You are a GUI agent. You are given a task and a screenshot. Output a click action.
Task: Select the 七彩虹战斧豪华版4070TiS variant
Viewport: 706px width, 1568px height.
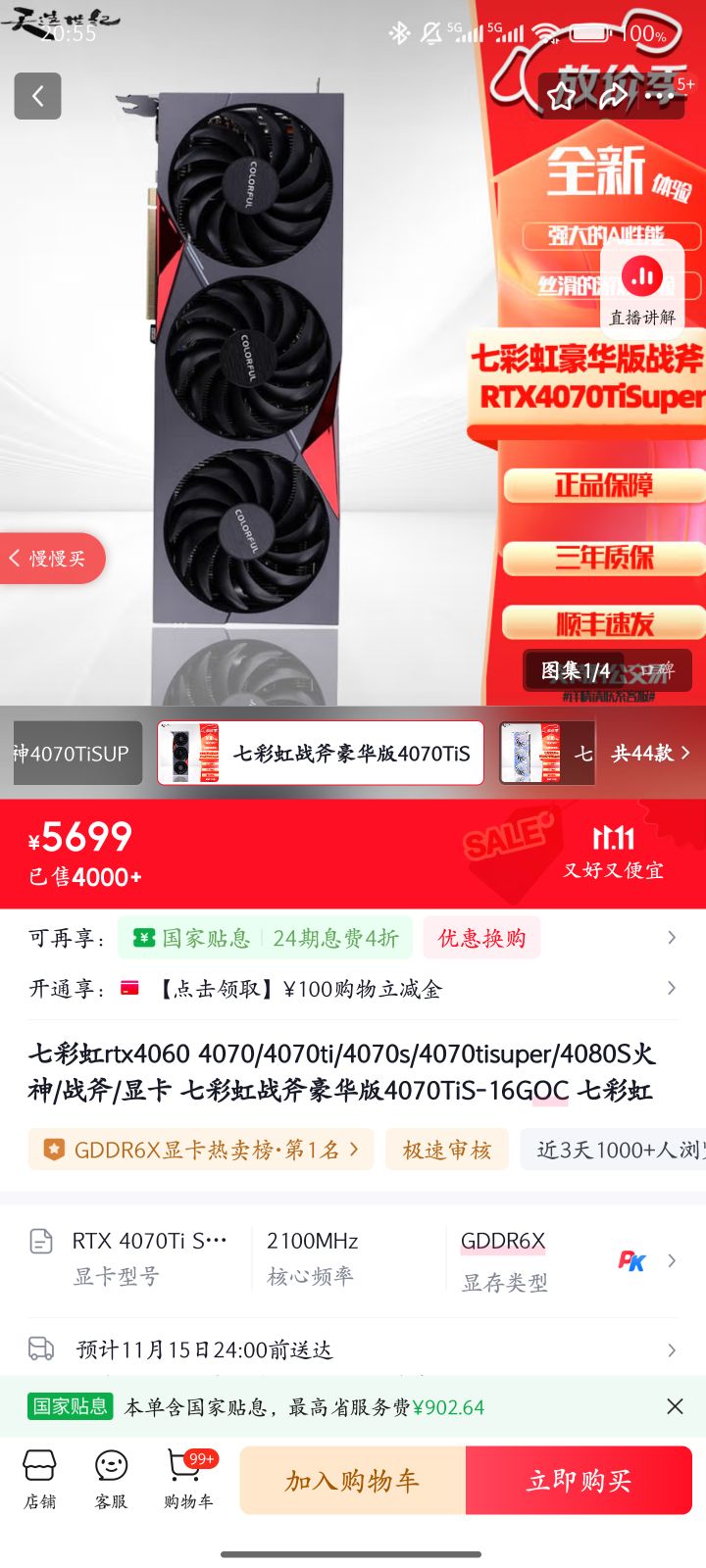[321, 752]
